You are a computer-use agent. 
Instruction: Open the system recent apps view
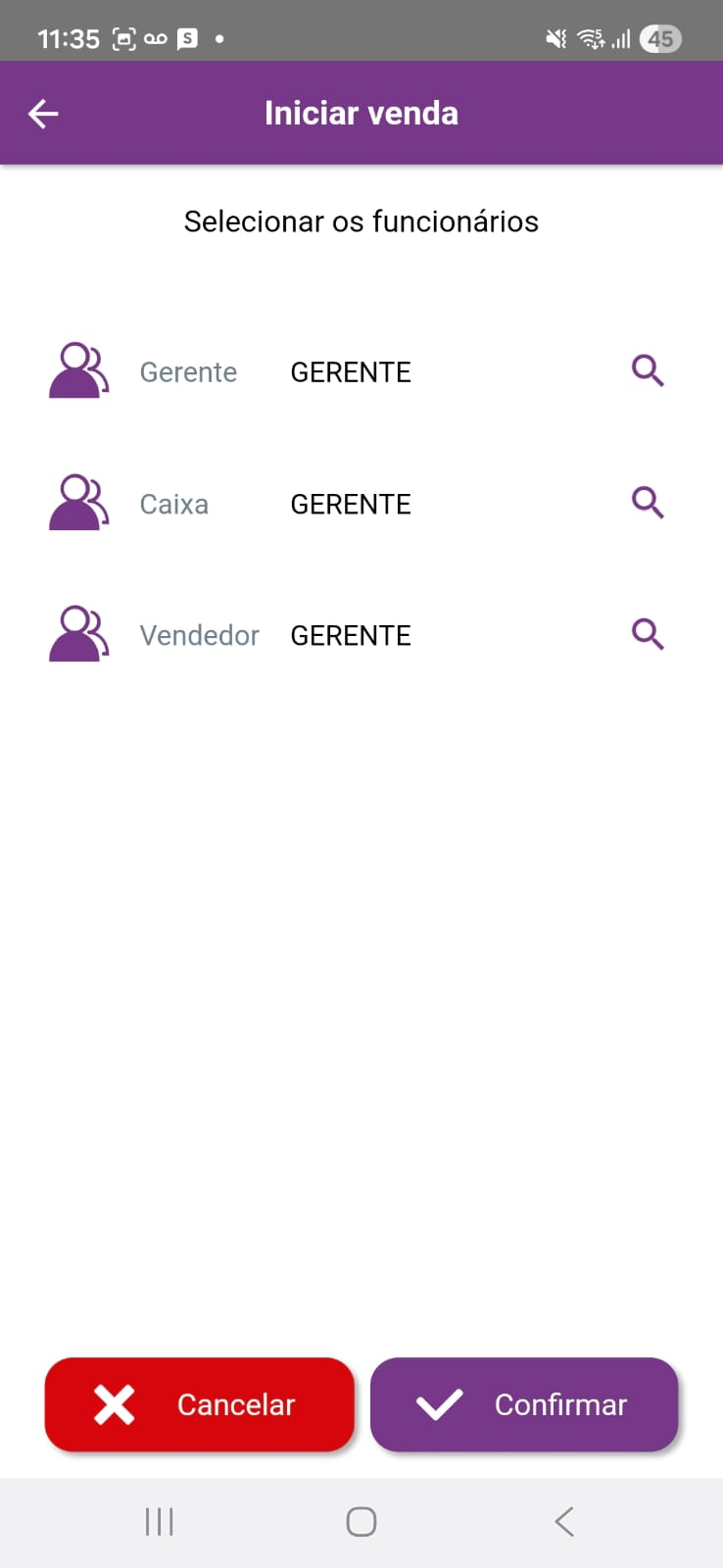click(159, 1522)
